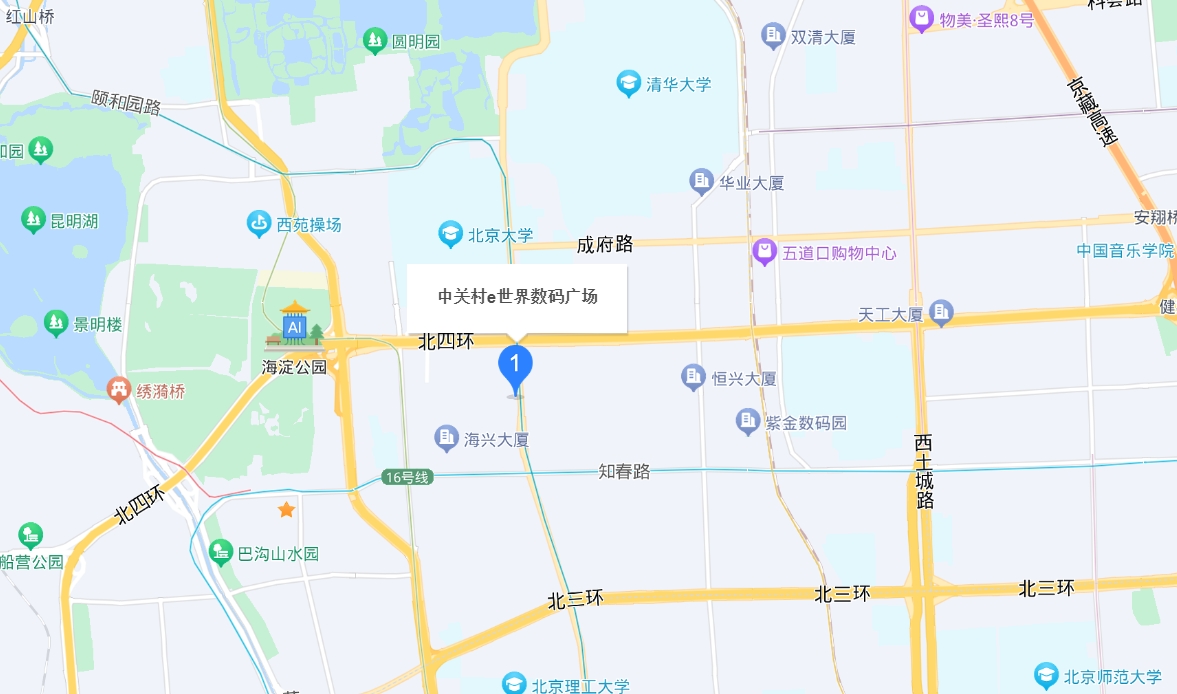Select the 紫金数码园 building marker
The image size is (1177, 694).
click(748, 422)
